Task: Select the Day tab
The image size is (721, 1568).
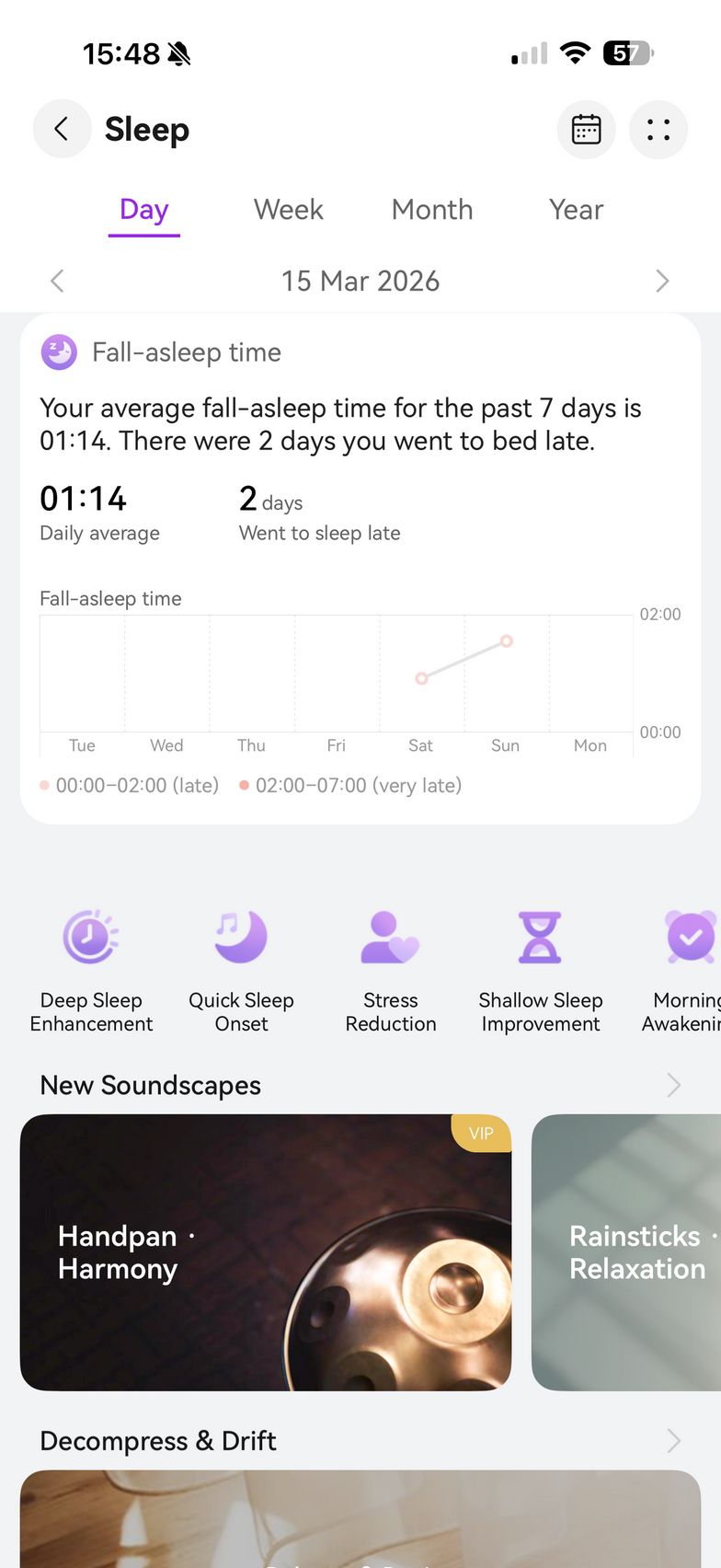Action: (x=144, y=210)
